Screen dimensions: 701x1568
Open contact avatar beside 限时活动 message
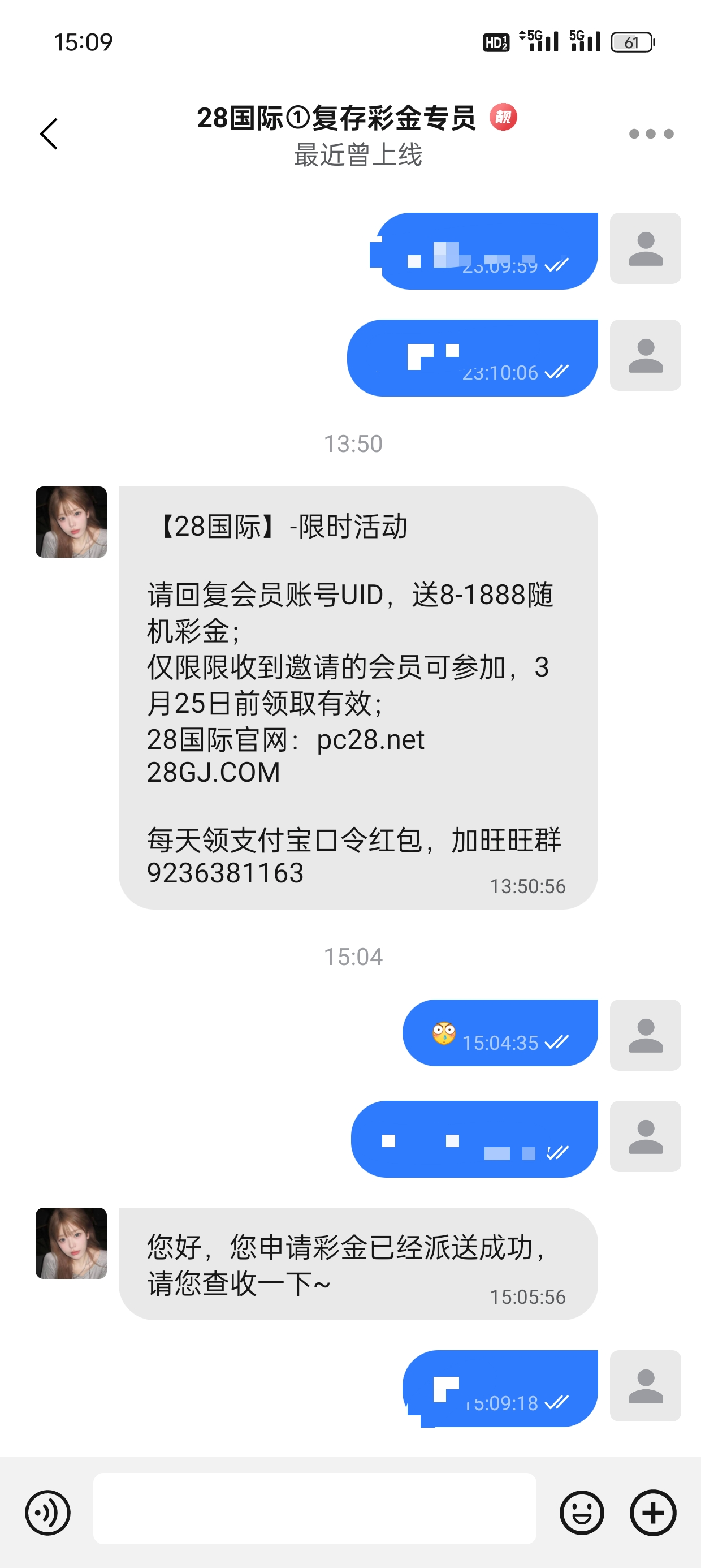[71, 522]
